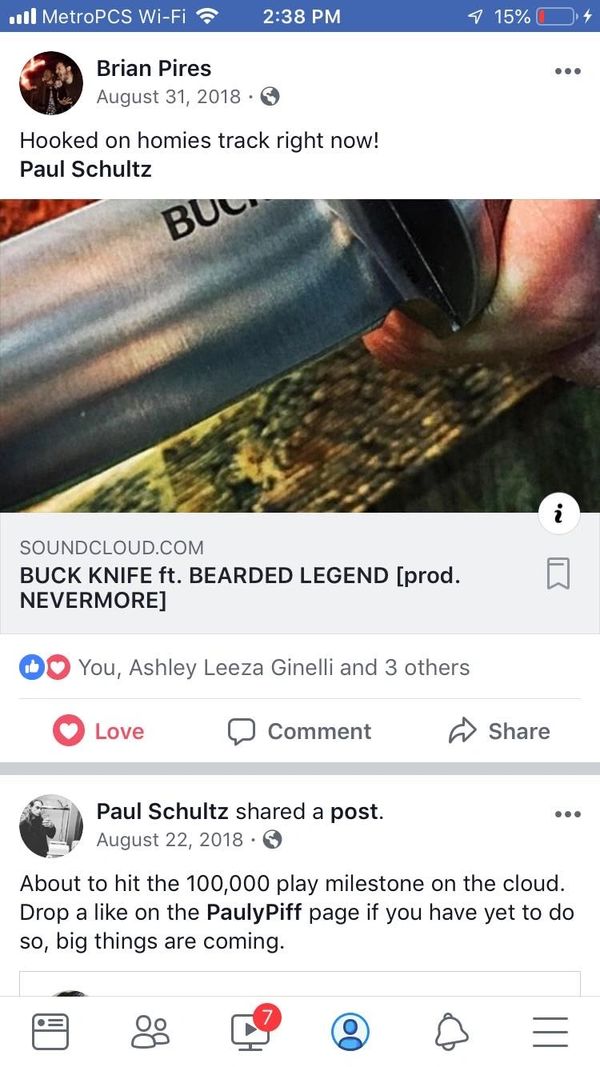
Task: View reactions from Ashley Leeza Ginelli and others
Action: tap(272, 667)
